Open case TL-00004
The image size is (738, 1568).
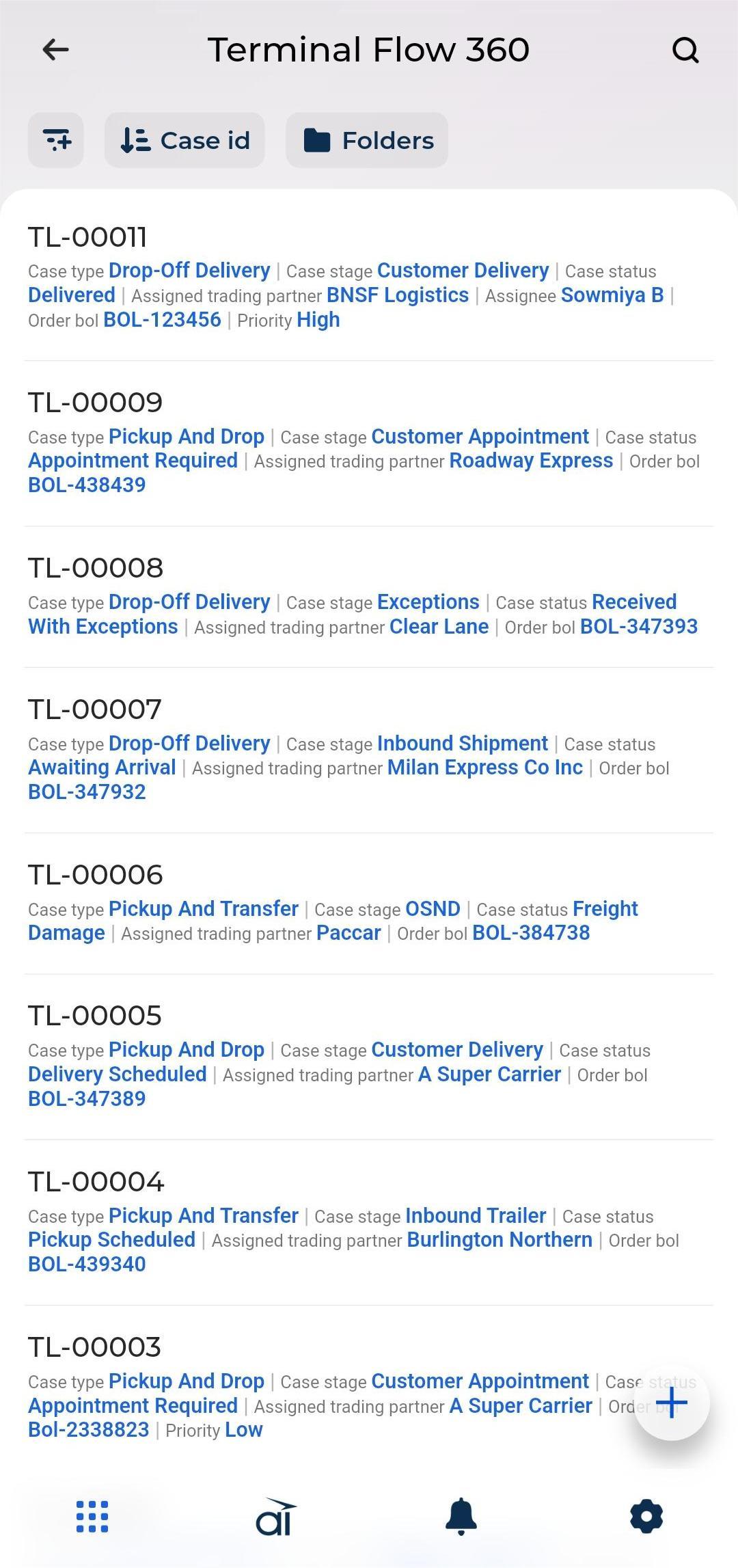tap(96, 1182)
